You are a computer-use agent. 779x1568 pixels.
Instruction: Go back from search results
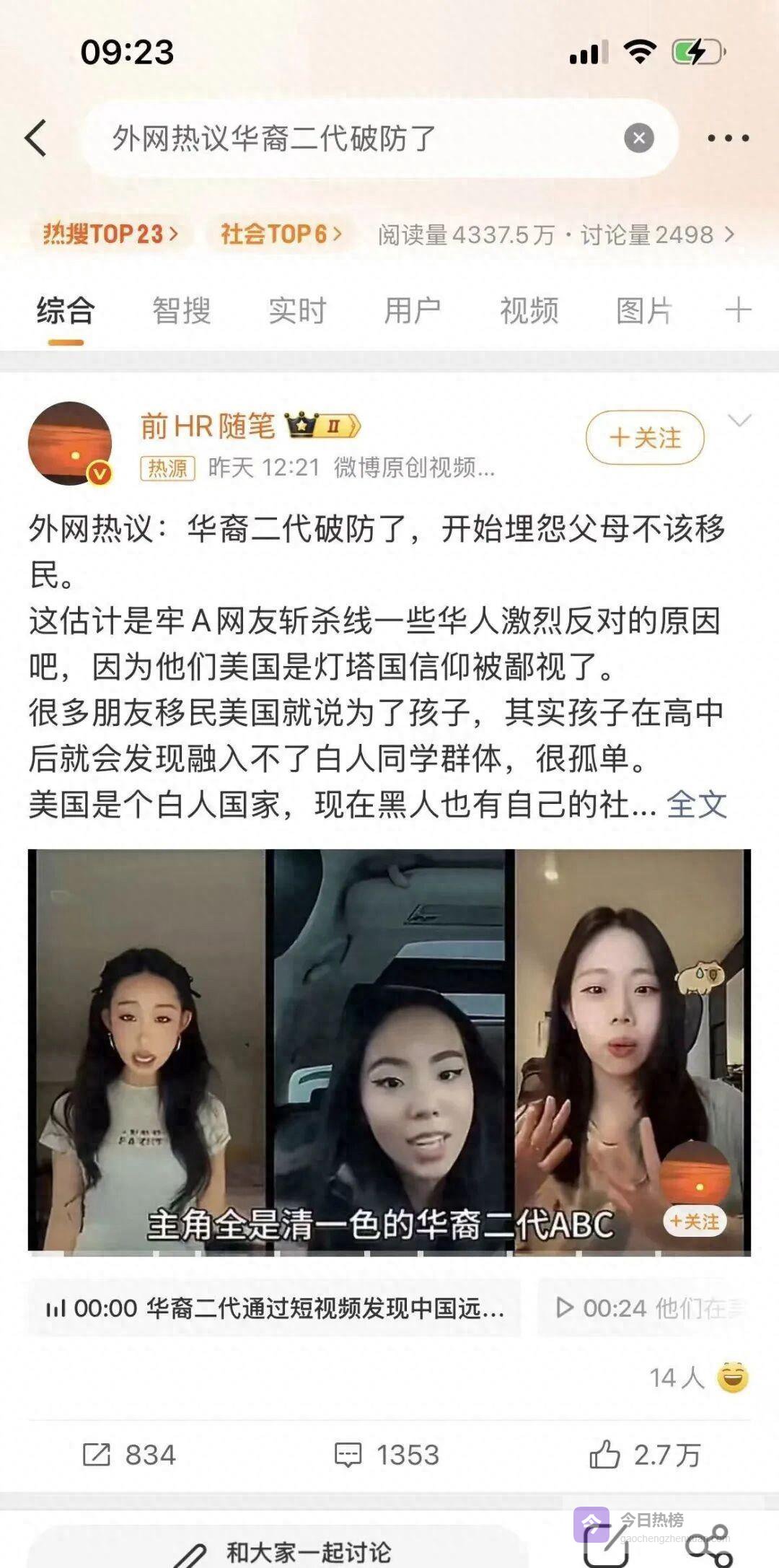point(36,138)
